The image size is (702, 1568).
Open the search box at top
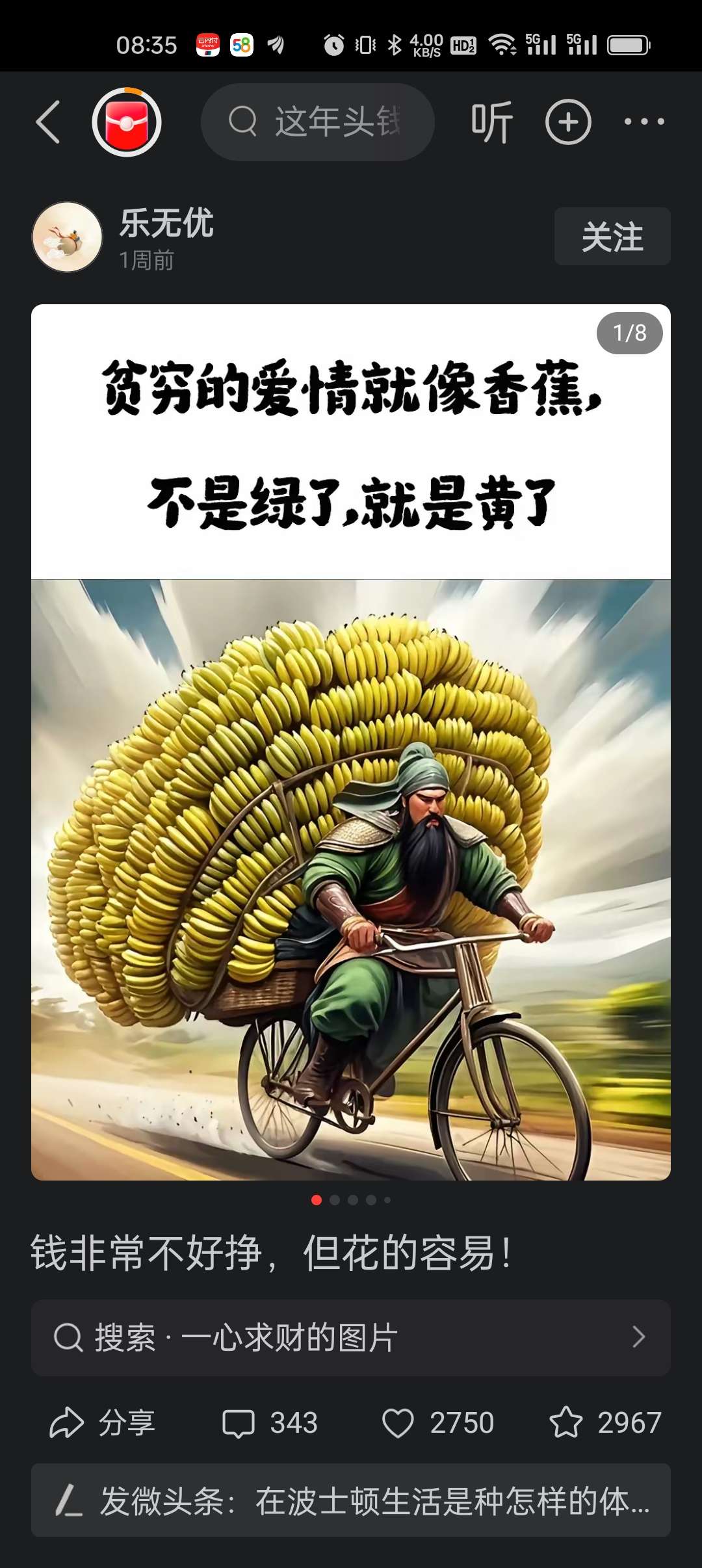coord(318,122)
